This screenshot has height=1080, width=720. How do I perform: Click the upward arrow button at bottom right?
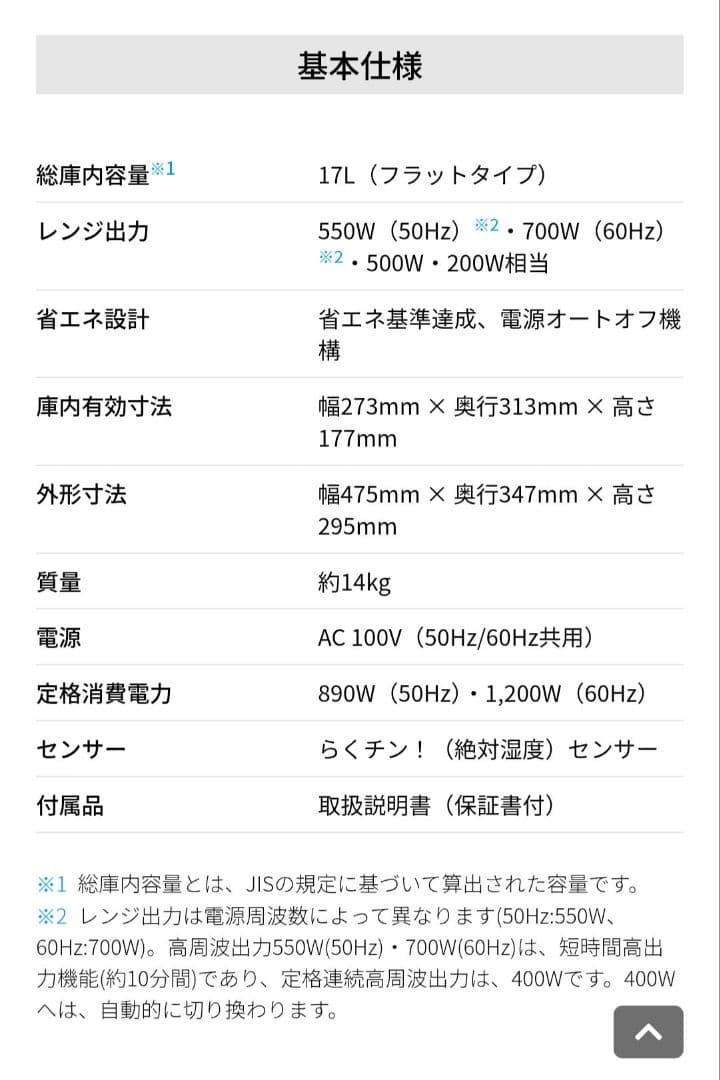pos(648,1032)
